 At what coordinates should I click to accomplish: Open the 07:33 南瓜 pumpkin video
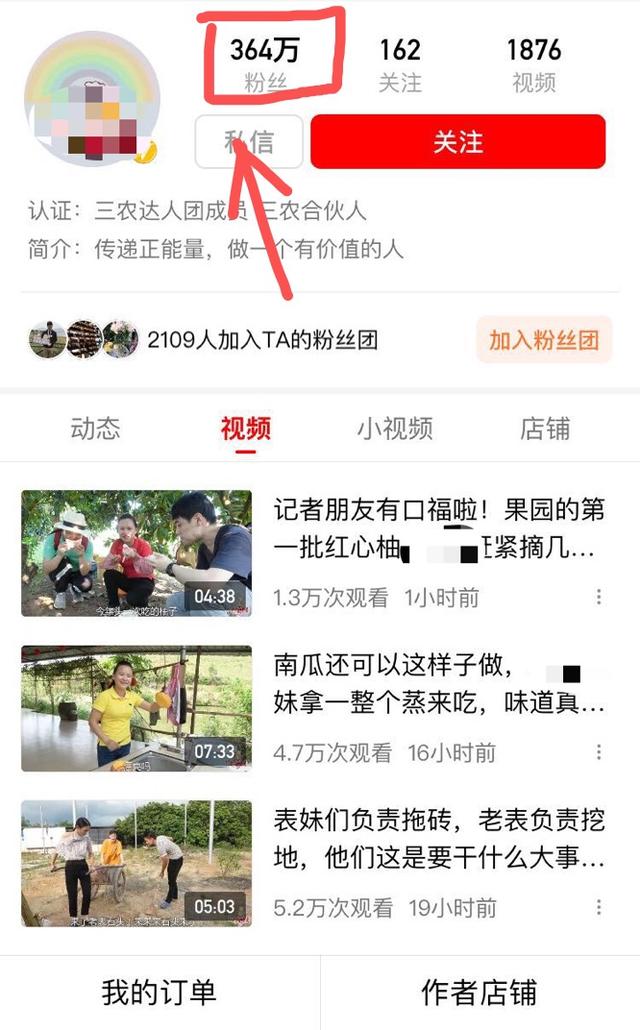[x=137, y=707]
